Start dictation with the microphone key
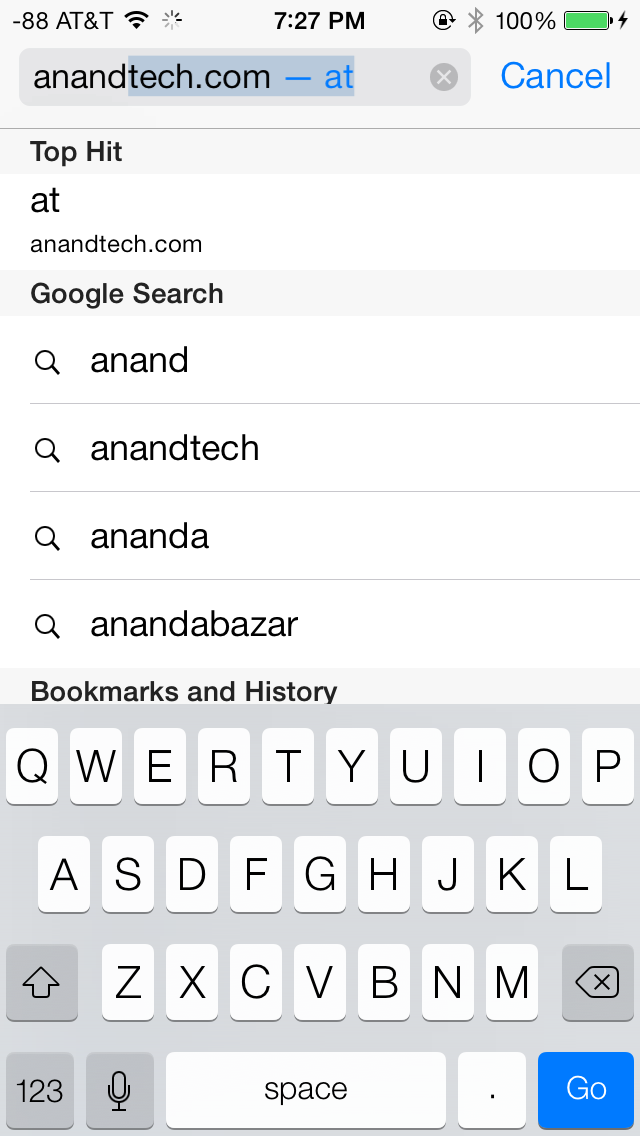 pyautogui.click(x=120, y=1090)
